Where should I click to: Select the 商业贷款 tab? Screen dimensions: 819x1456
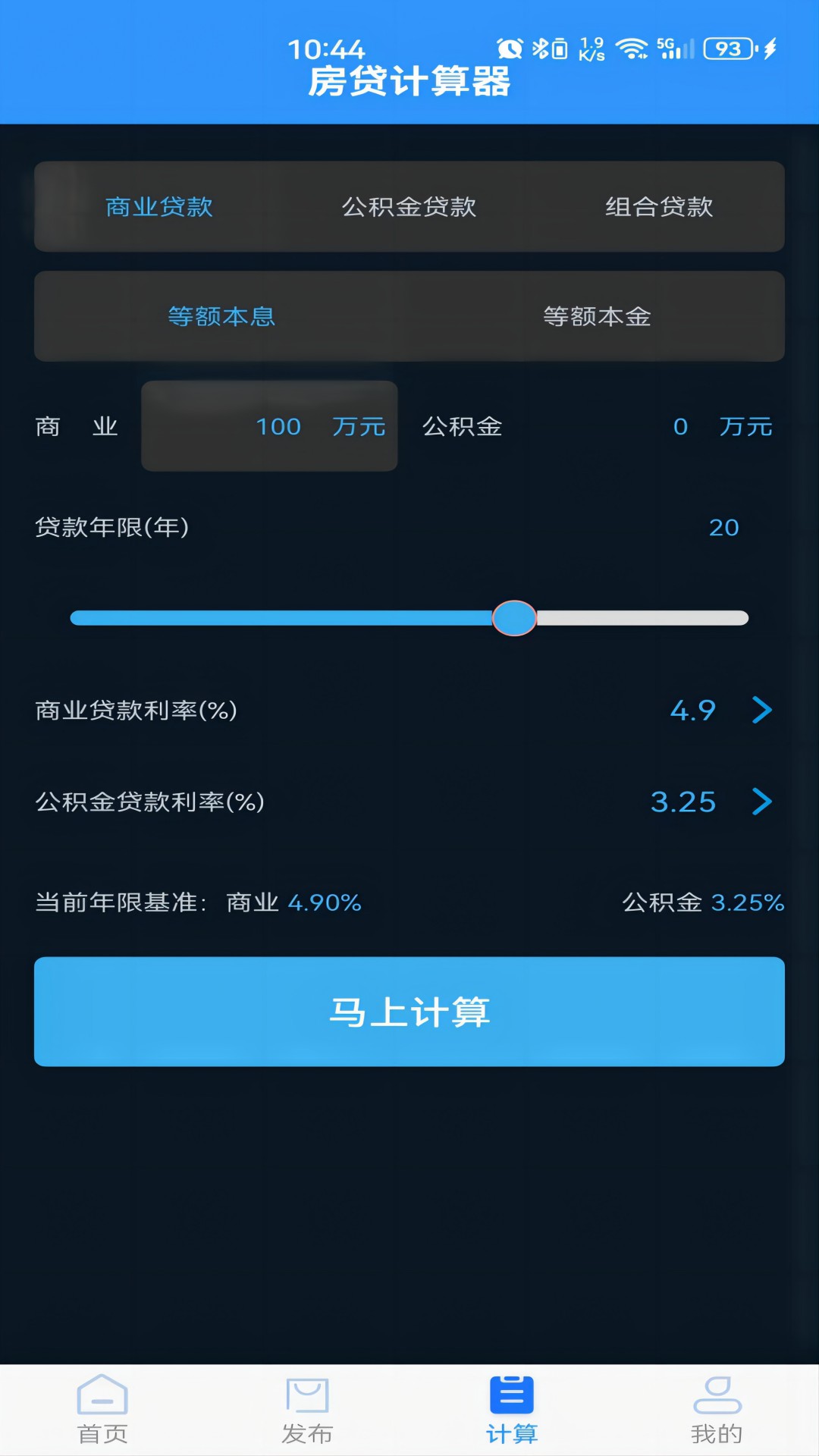click(x=159, y=207)
